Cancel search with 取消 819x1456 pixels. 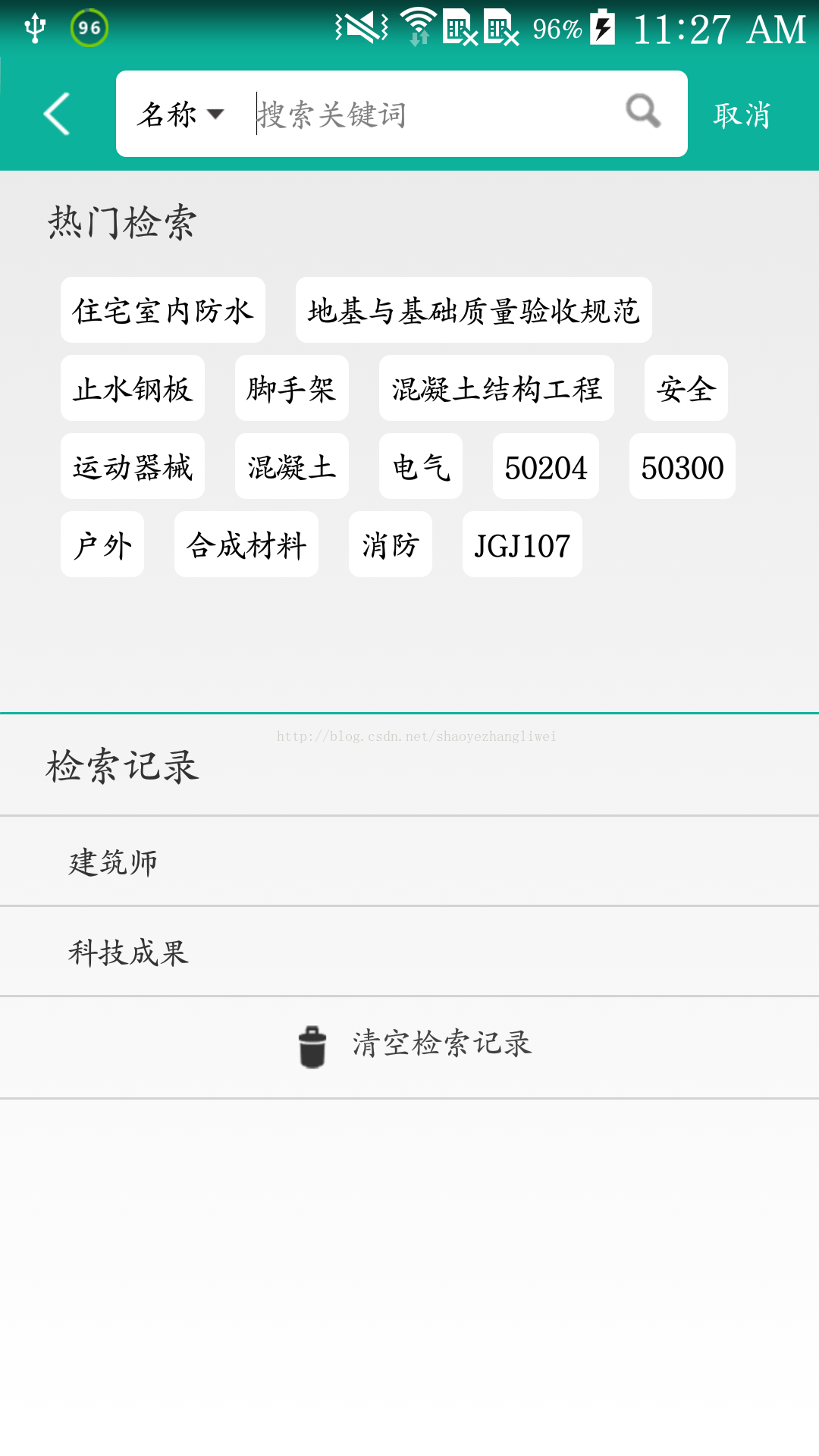(x=742, y=115)
